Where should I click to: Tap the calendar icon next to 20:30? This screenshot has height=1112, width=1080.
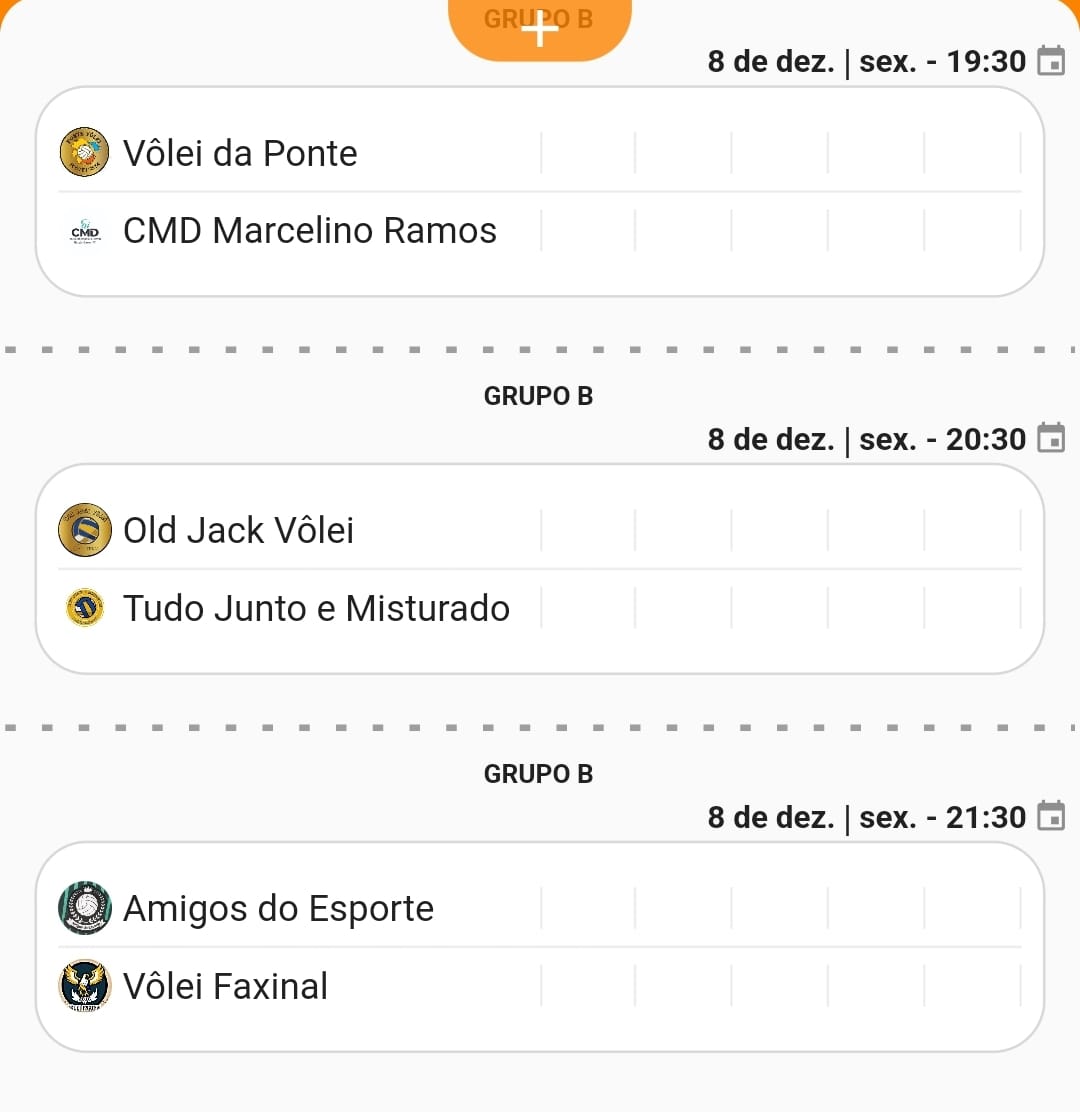click(x=1050, y=439)
